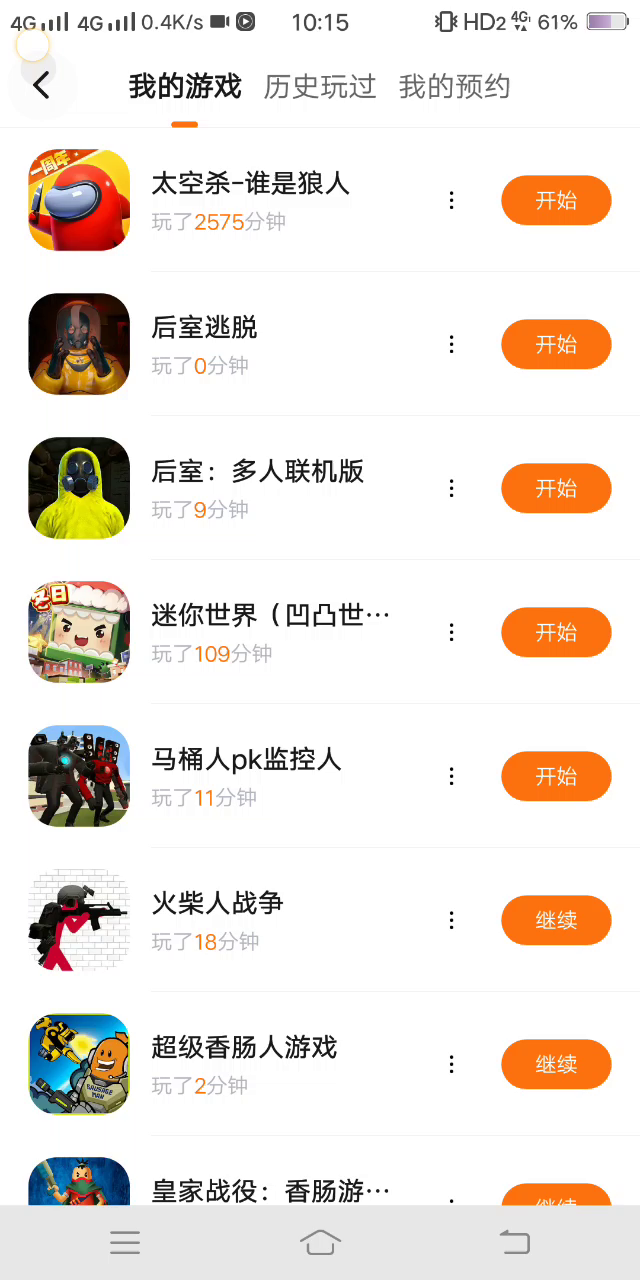
Task: Show more options for 后室：多人联机版
Action: [451, 488]
